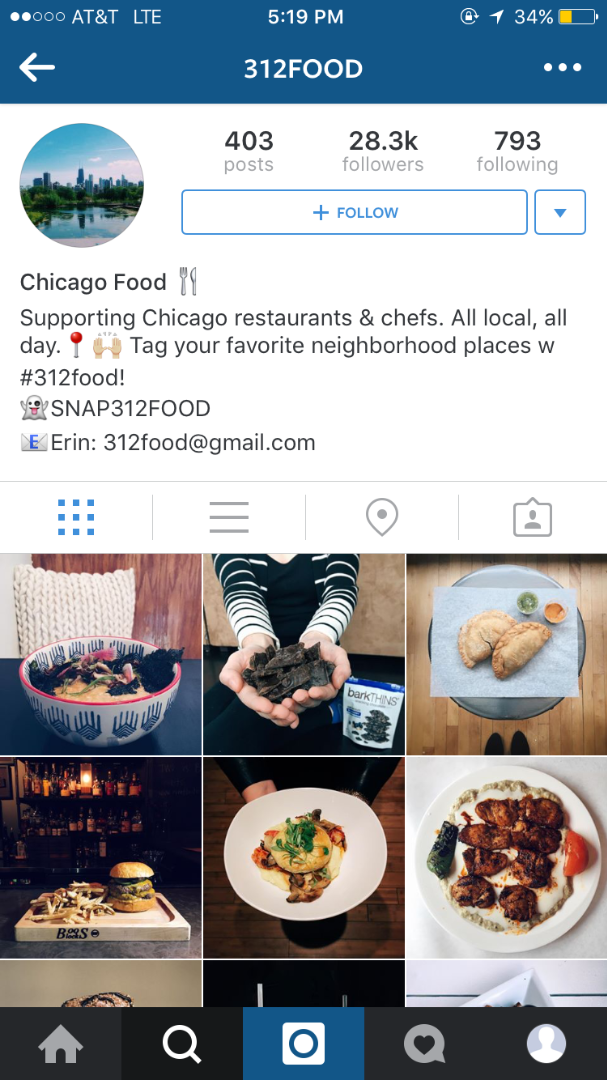Go back using the arrow
This screenshot has width=607, height=1080.
tap(37, 68)
